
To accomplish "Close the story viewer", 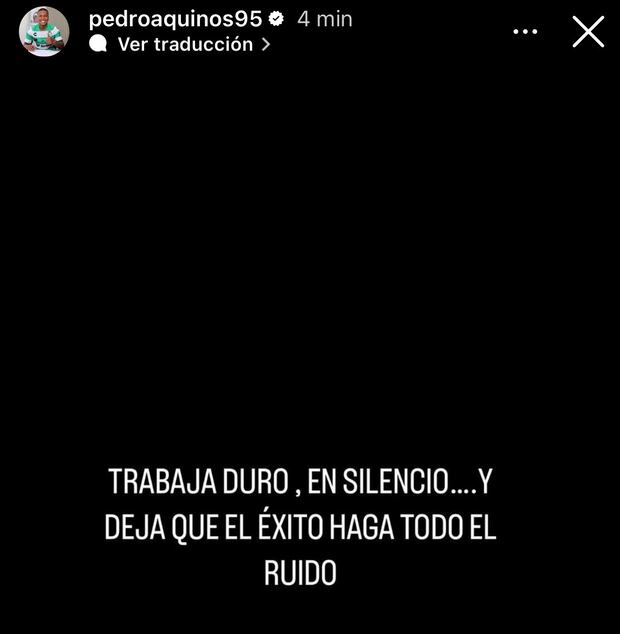I will (588, 32).
